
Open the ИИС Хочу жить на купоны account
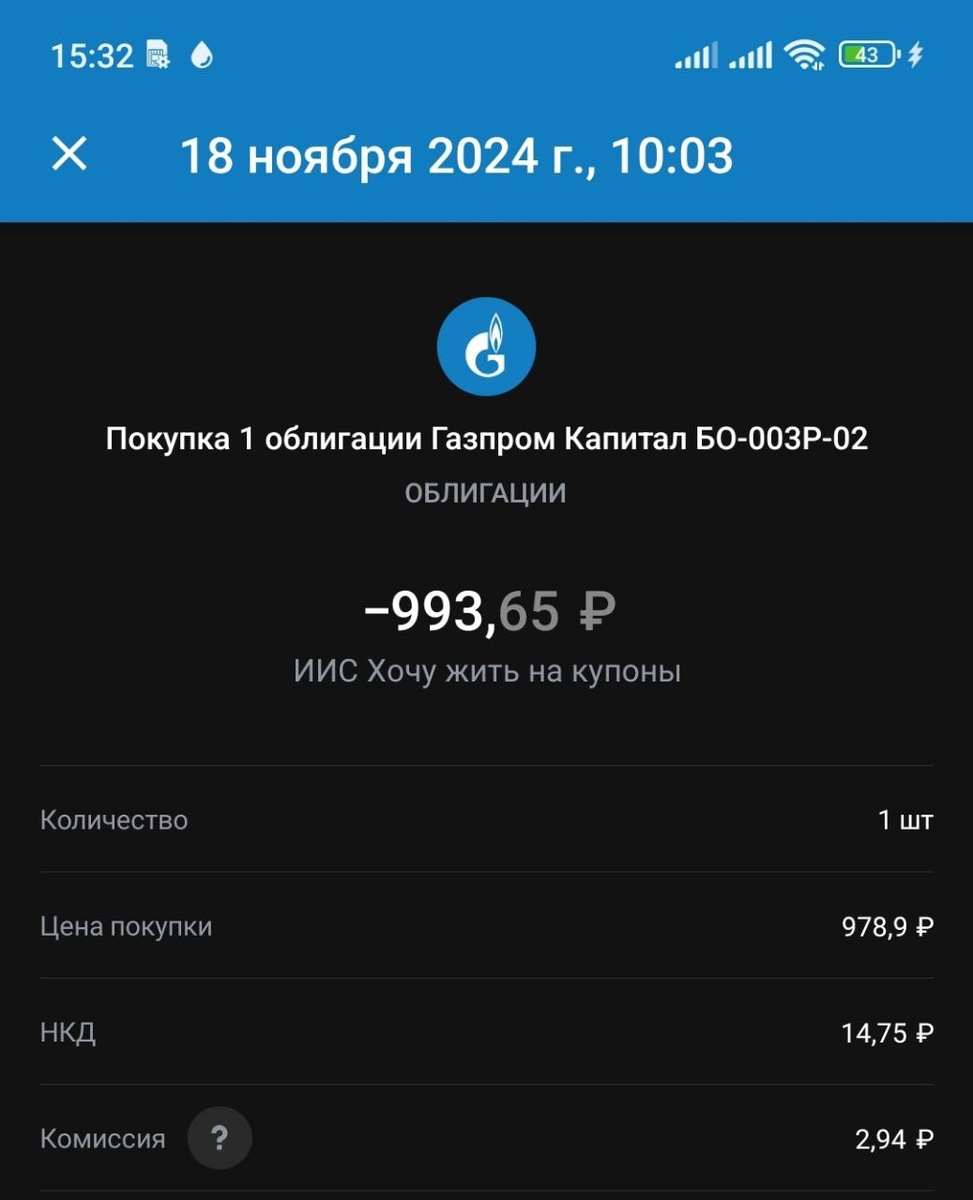click(x=486, y=670)
